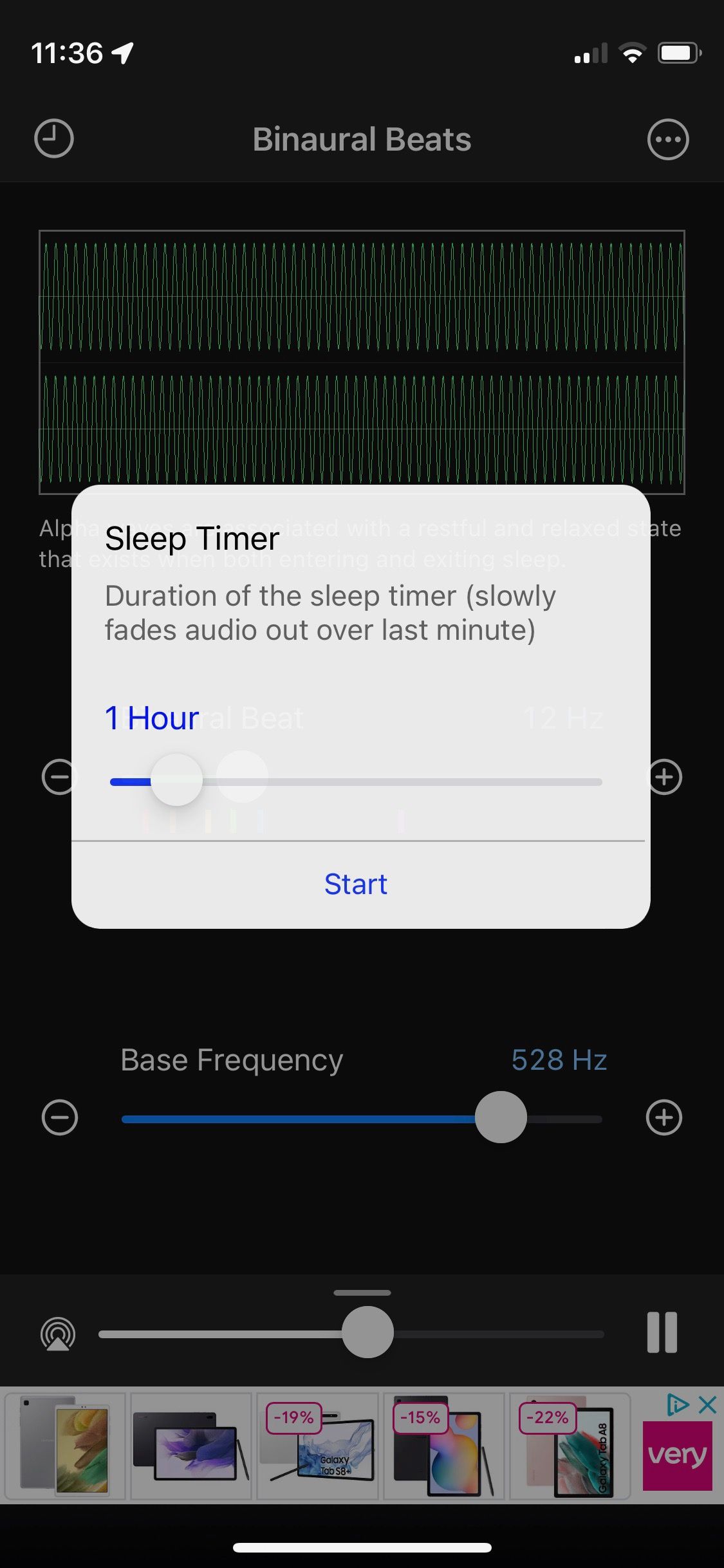Pause the binaural beats audio
The width and height of the screenshot is (724, 1568).
click(662, 1332)
